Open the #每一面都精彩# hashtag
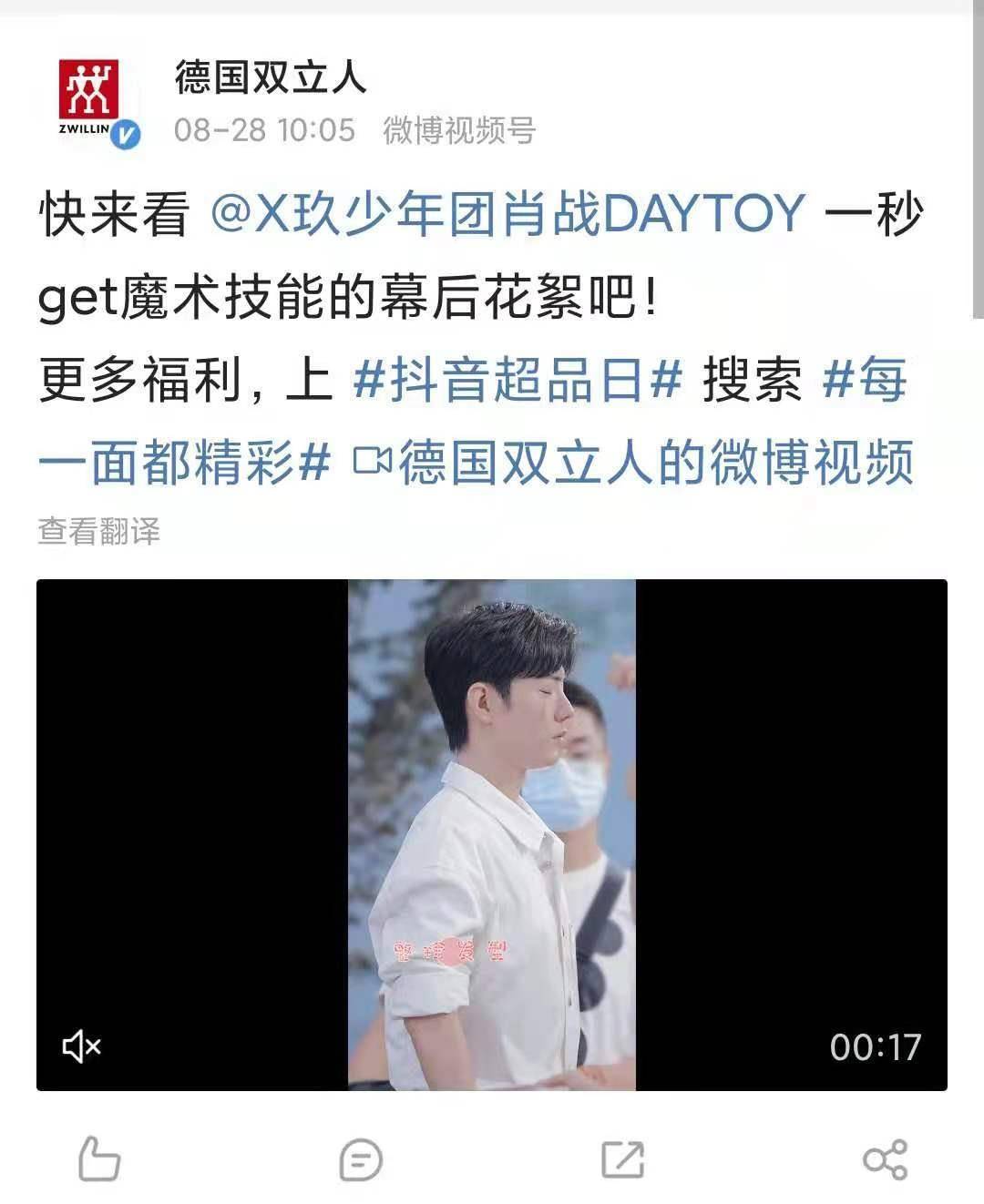Viewport: 984px width, 1204px height. point(183,462)
